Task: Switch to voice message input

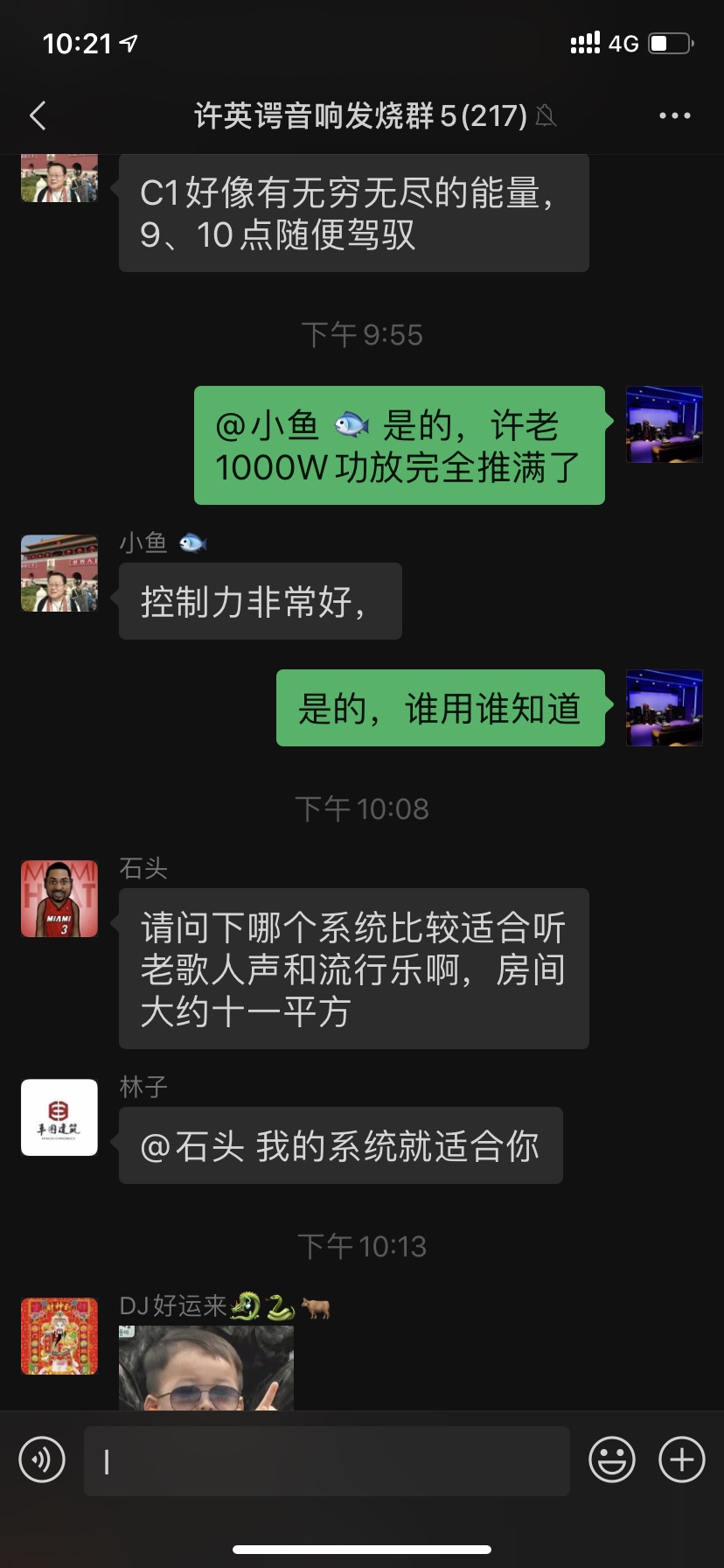Action: pos(42,1460)
